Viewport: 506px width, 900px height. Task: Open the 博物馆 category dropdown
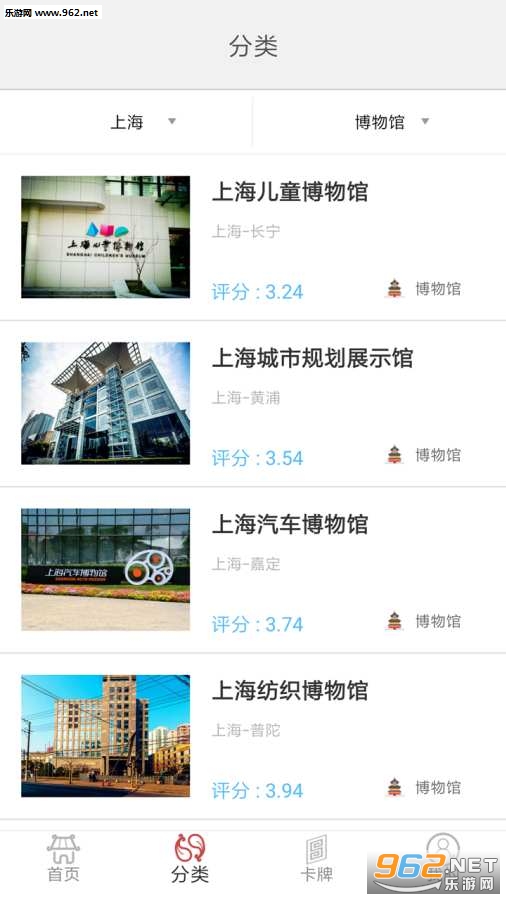pos(379,122)
